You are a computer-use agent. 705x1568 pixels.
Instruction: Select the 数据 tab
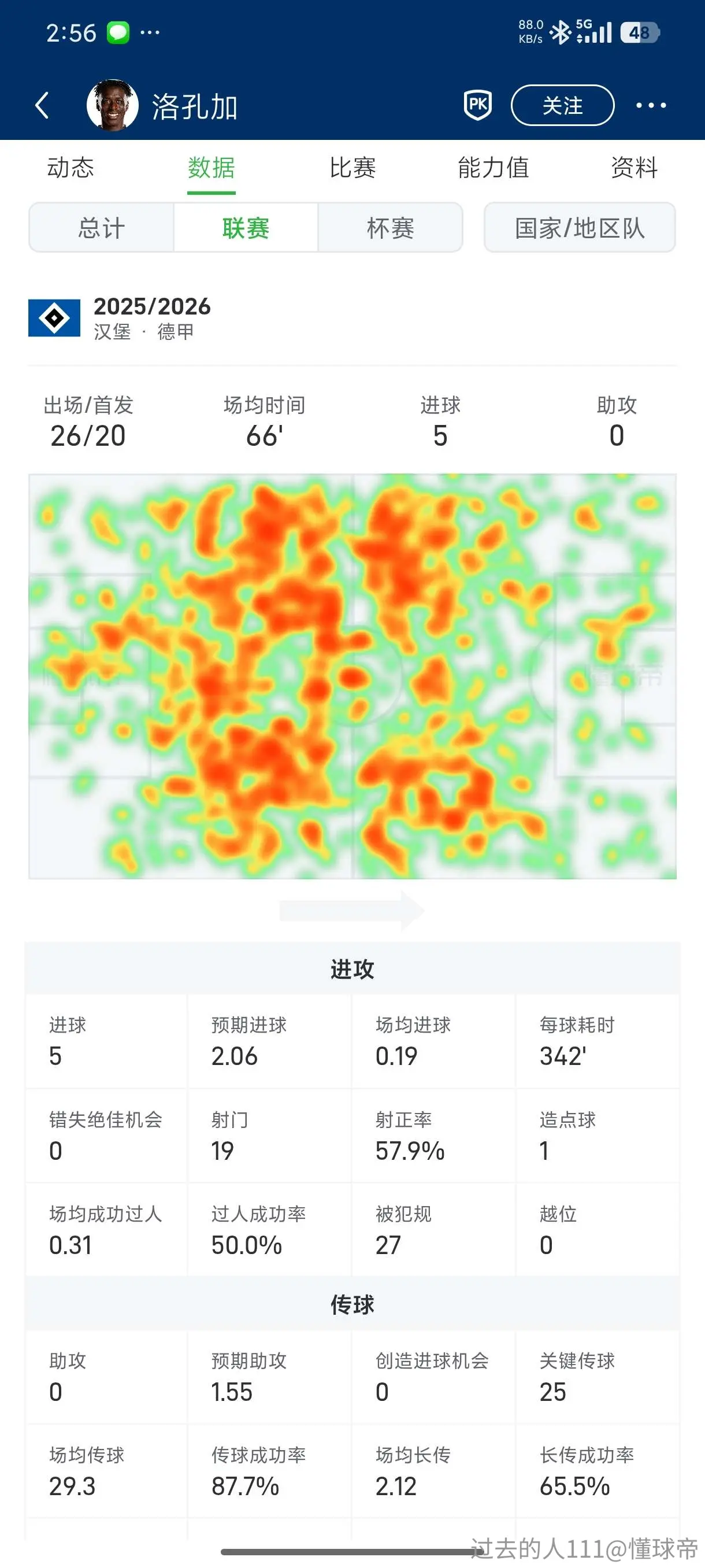coord(211,168)
